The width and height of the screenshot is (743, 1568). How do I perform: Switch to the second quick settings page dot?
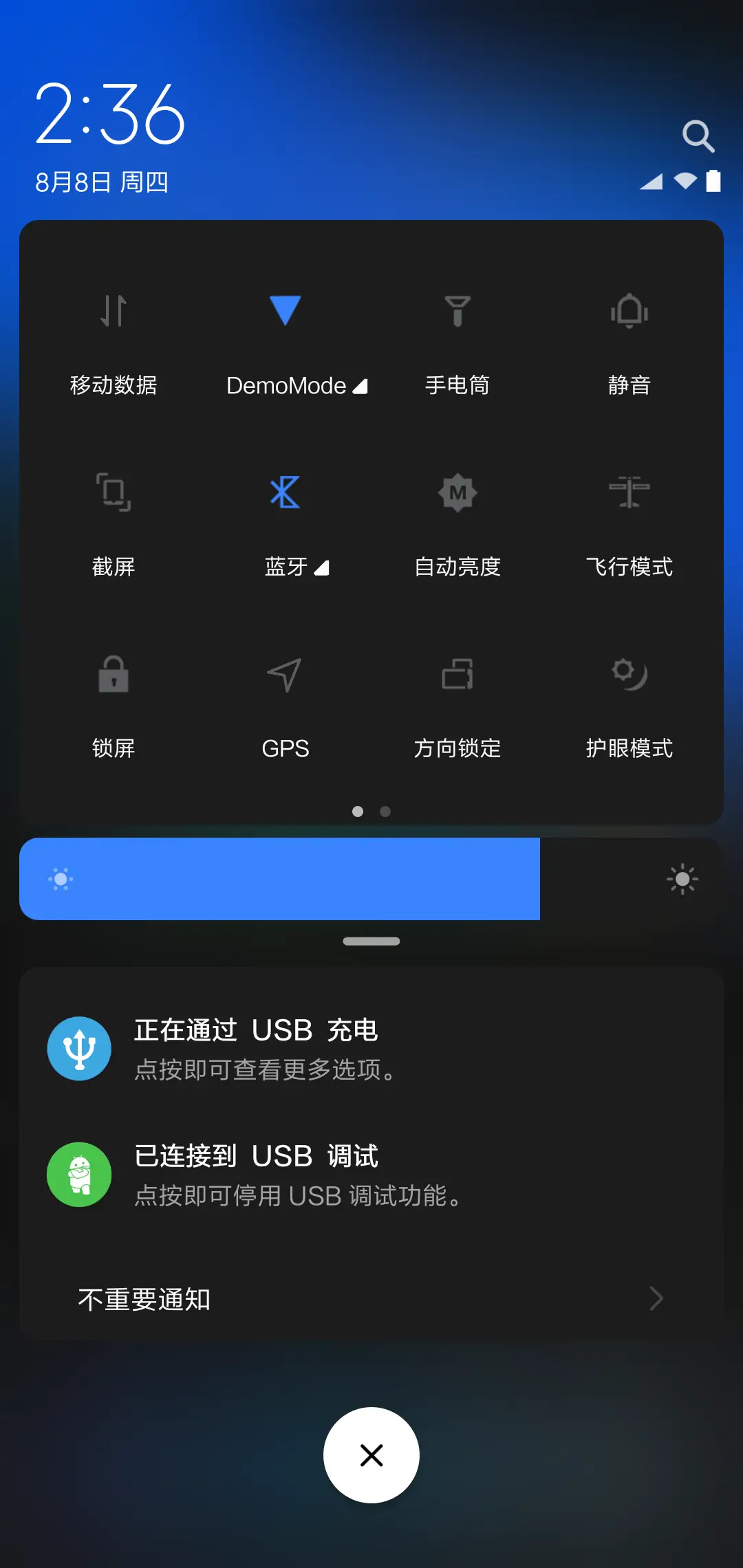pyautogui.click(x=385, y=812)
